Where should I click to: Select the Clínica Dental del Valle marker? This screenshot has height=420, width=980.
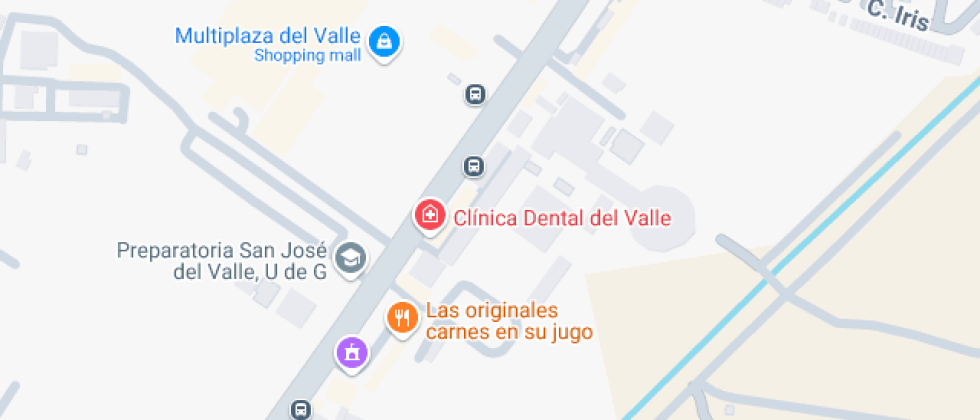[430, 215]
